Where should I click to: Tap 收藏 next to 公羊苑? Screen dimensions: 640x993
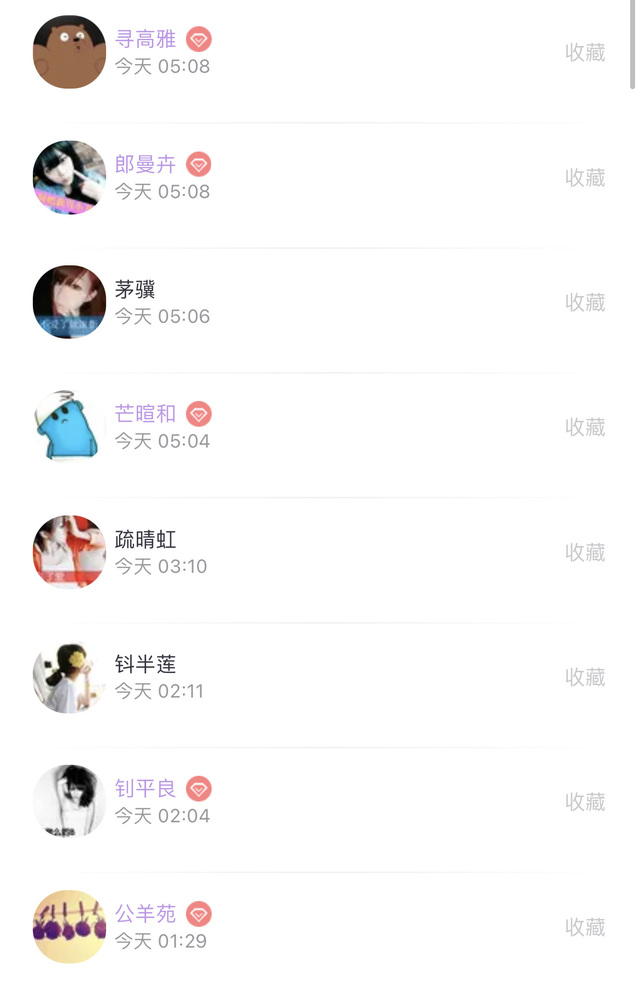[x=585, y=928]
